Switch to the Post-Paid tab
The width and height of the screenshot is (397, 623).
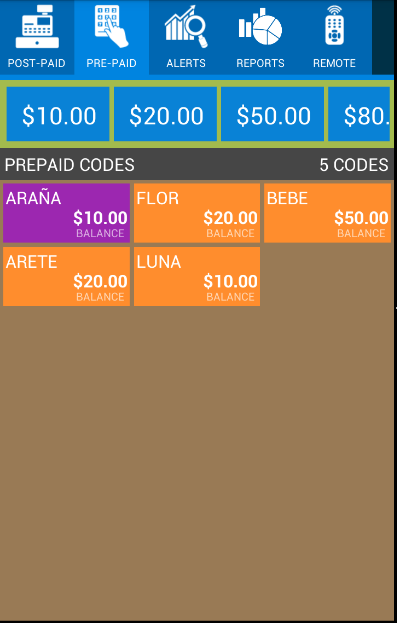point(37,37)
